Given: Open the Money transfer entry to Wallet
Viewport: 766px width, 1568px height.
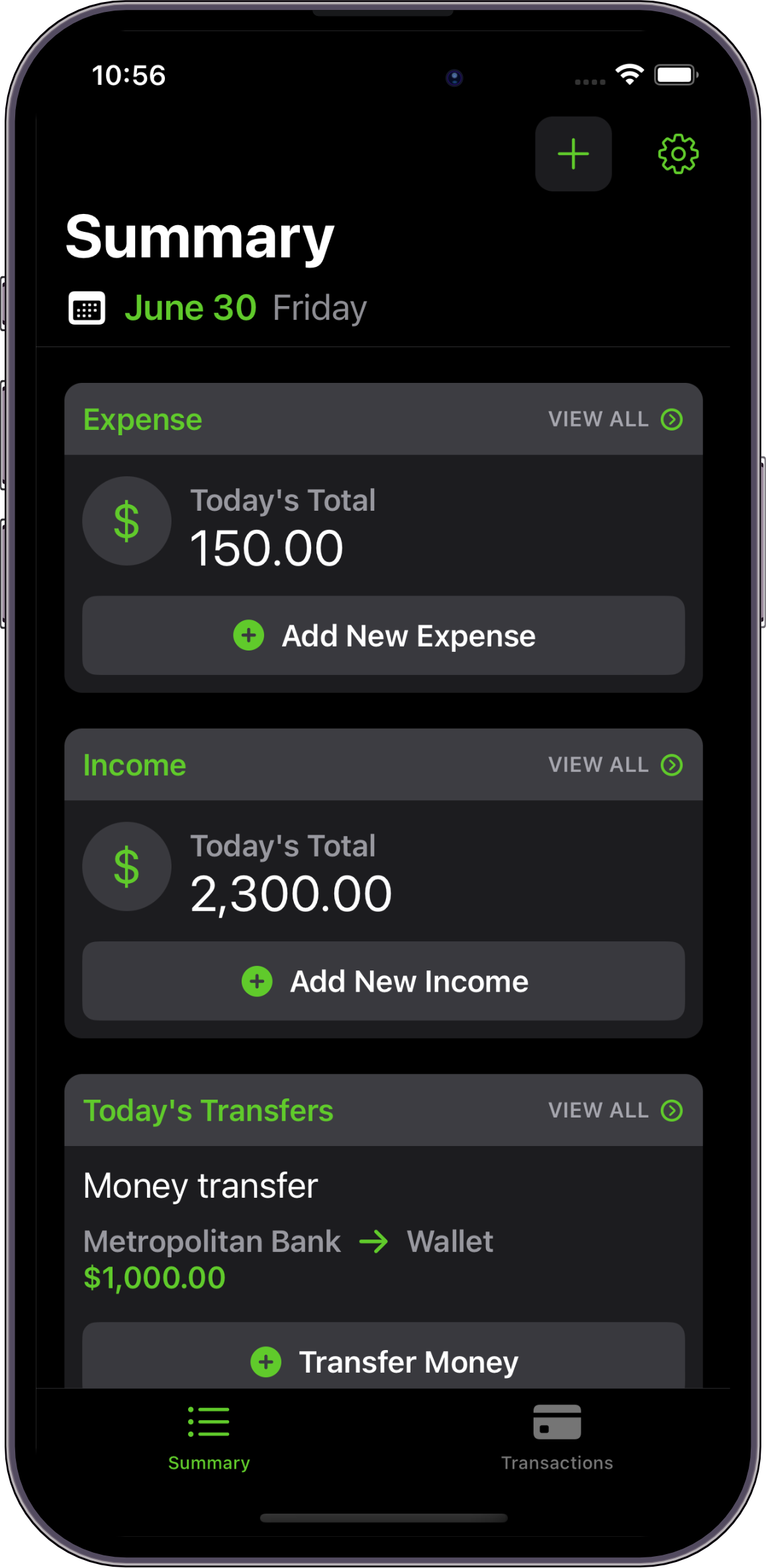Looking at the screenshot, I should click(288, 1230).
